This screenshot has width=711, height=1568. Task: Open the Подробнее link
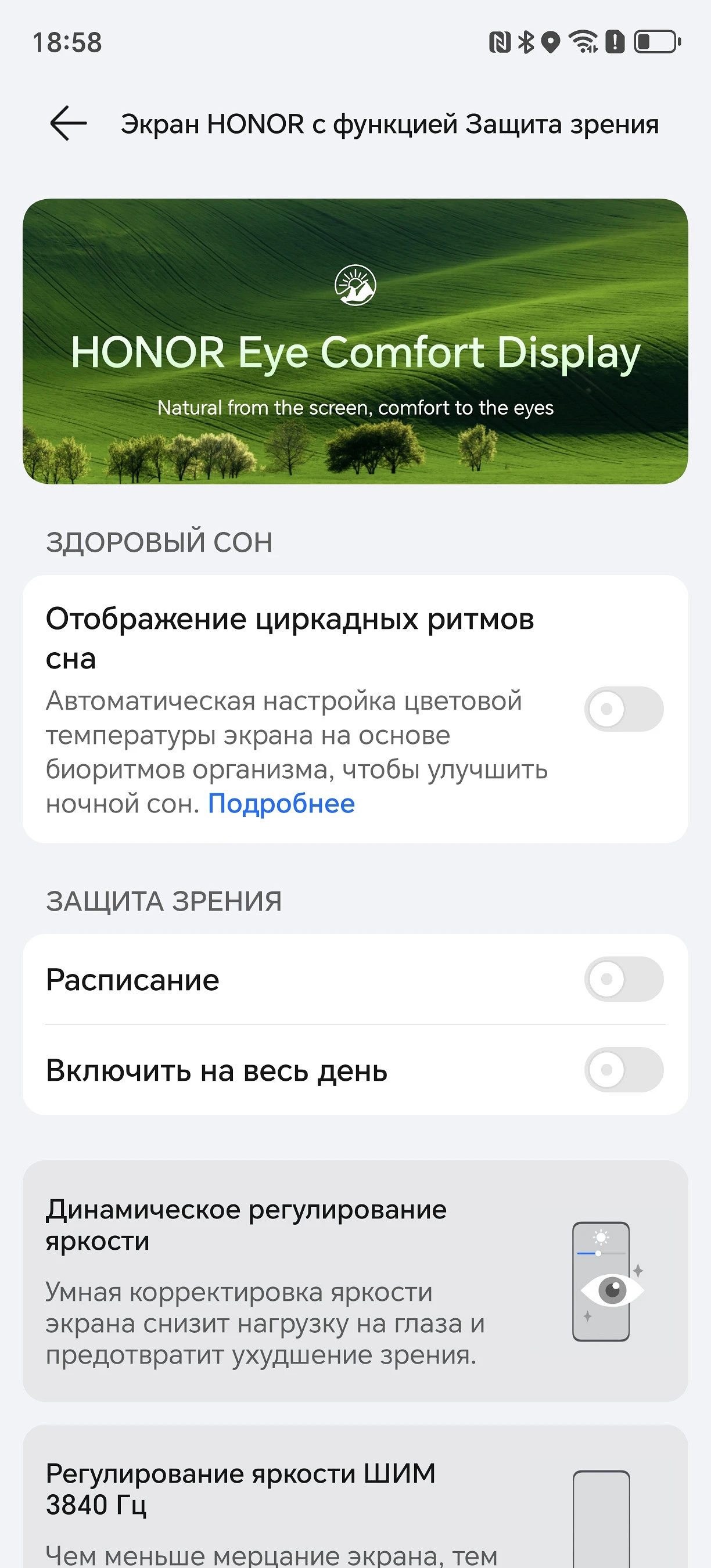(x=281, y=804)
